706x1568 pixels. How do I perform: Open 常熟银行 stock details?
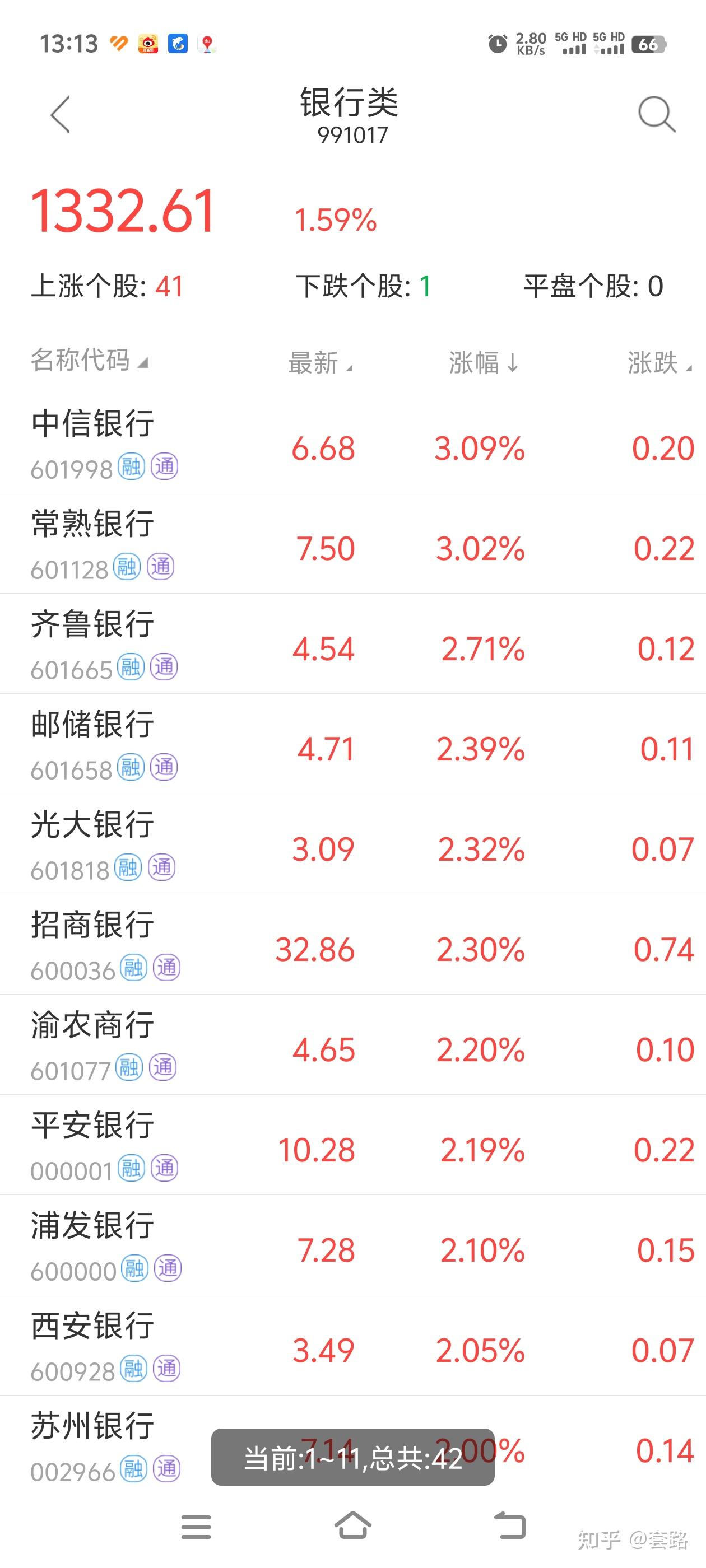352,544
